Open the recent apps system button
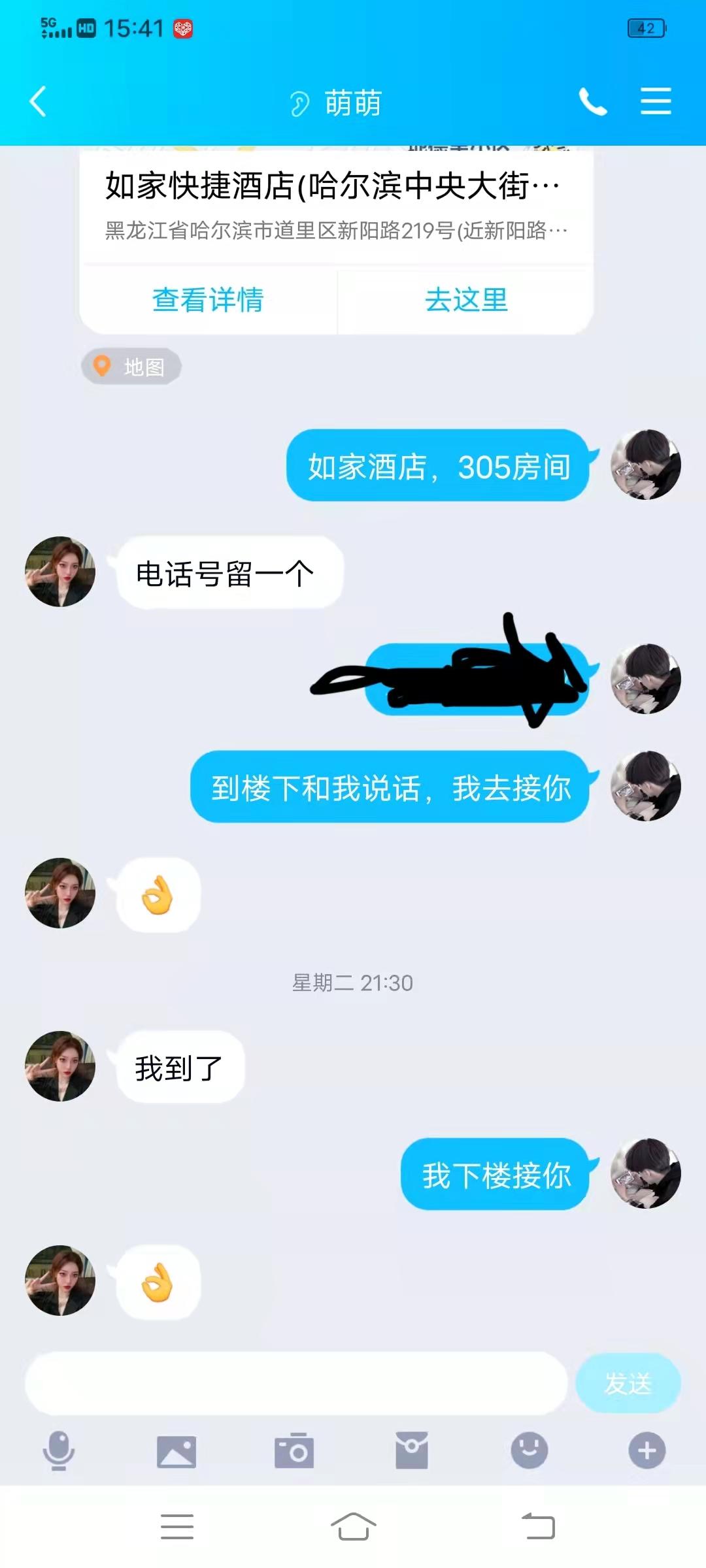Image resolution: width=706 pixels, height=1568 pixels. [177, 1527]
